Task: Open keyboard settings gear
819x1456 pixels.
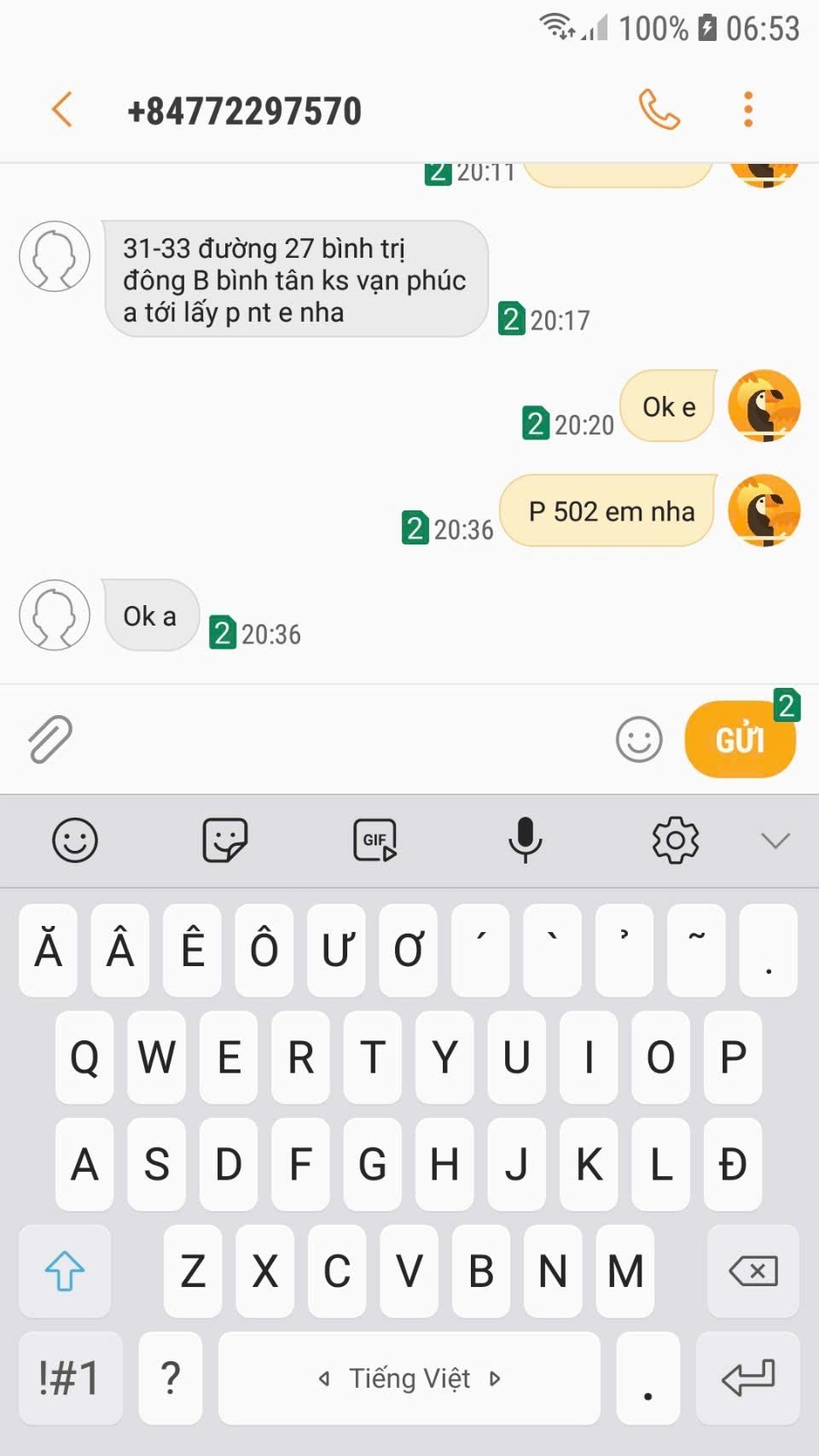Action: (x=675, y=841)
